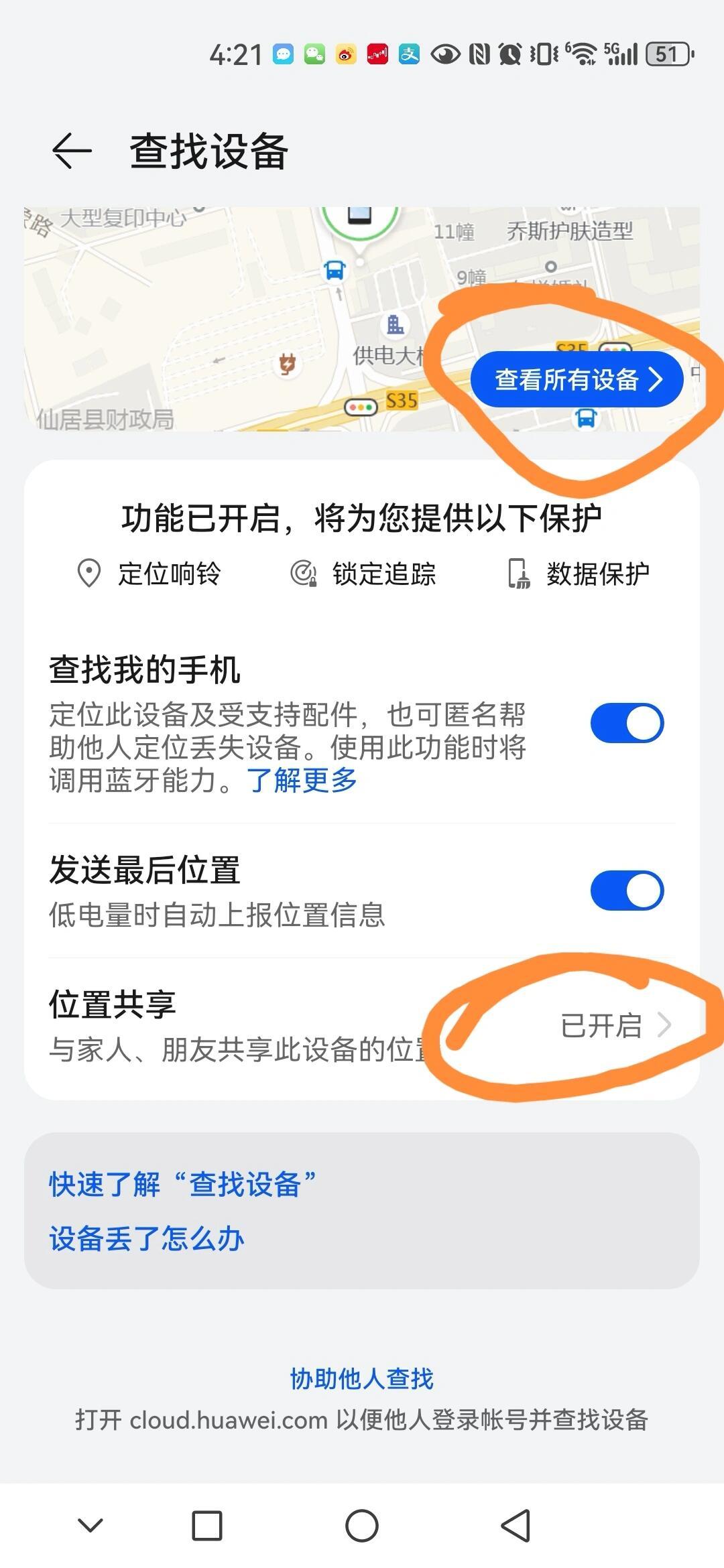Open 快速了解"查找设备" link
The width and height of the screenshot is (724, 1568).
[182, 1184]
